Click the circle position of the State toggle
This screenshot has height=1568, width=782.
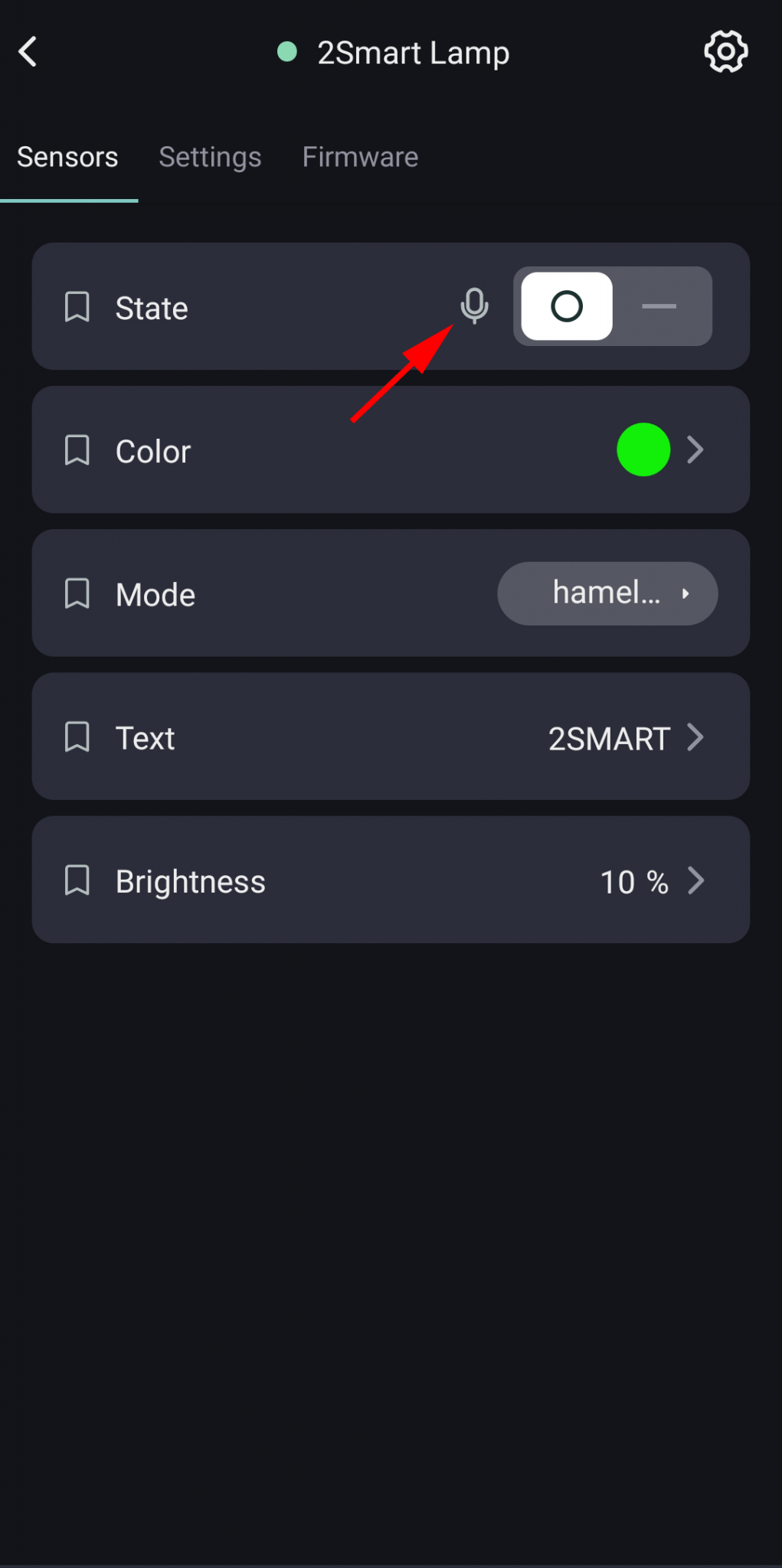[x=565, y=306]
